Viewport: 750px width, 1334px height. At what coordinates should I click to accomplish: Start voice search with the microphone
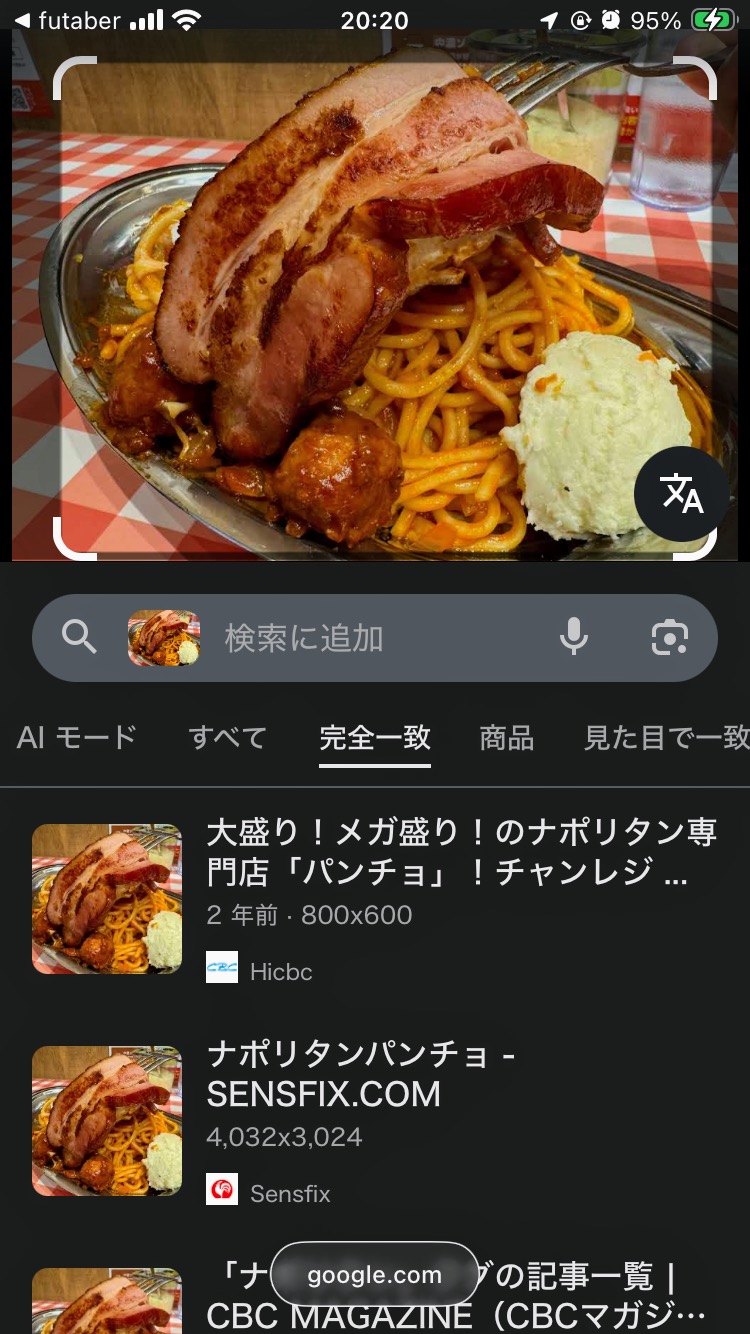[574, 637]
